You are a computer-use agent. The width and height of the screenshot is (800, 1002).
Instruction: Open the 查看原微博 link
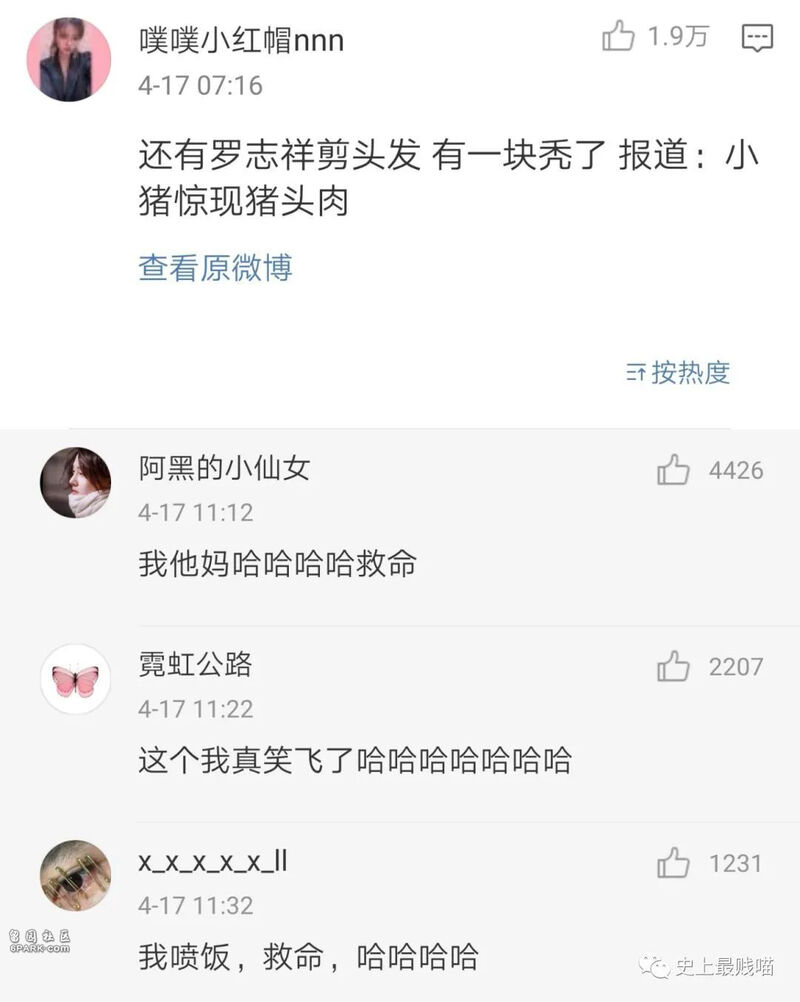[x=215, y=268]
